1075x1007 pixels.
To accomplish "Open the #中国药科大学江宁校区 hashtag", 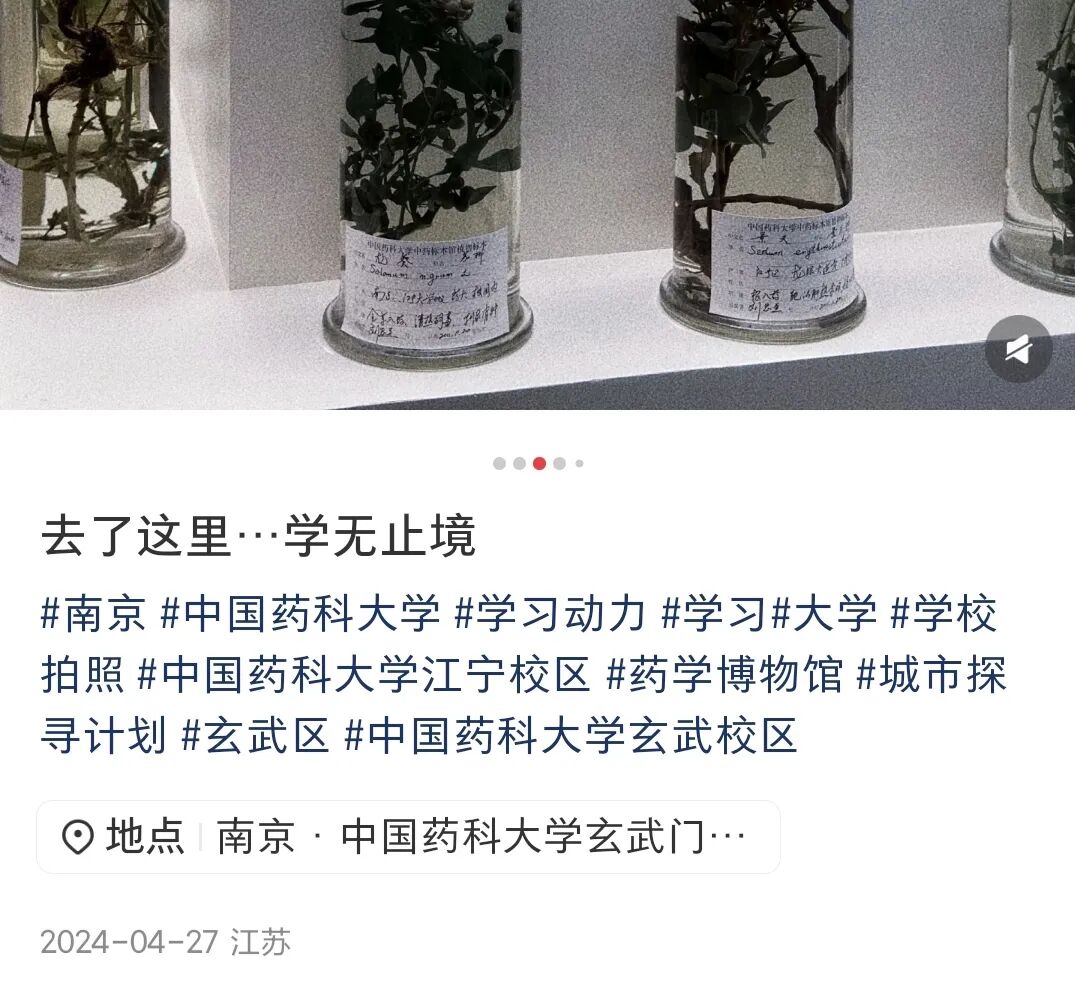I will coord(364,675).
